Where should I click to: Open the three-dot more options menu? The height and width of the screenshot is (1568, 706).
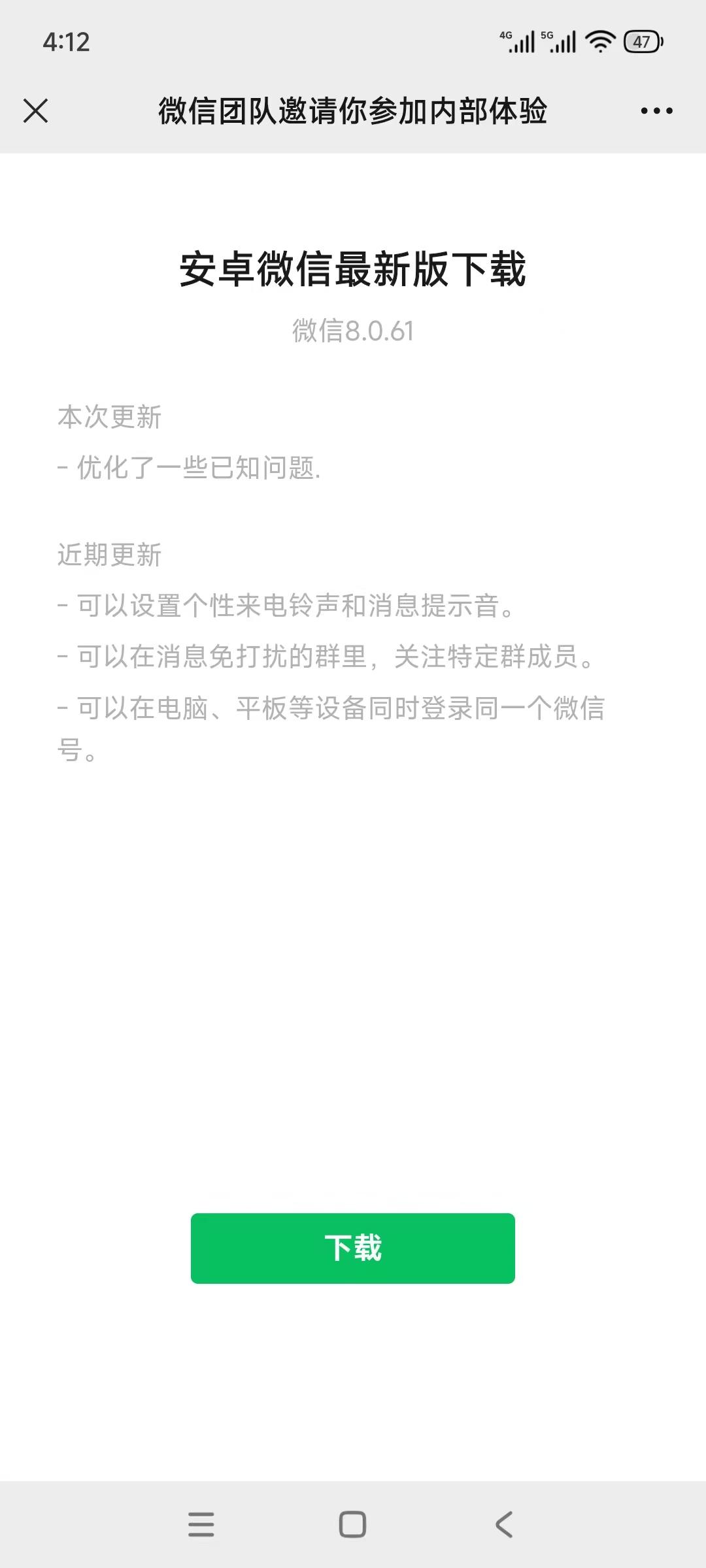pos(656,110)
